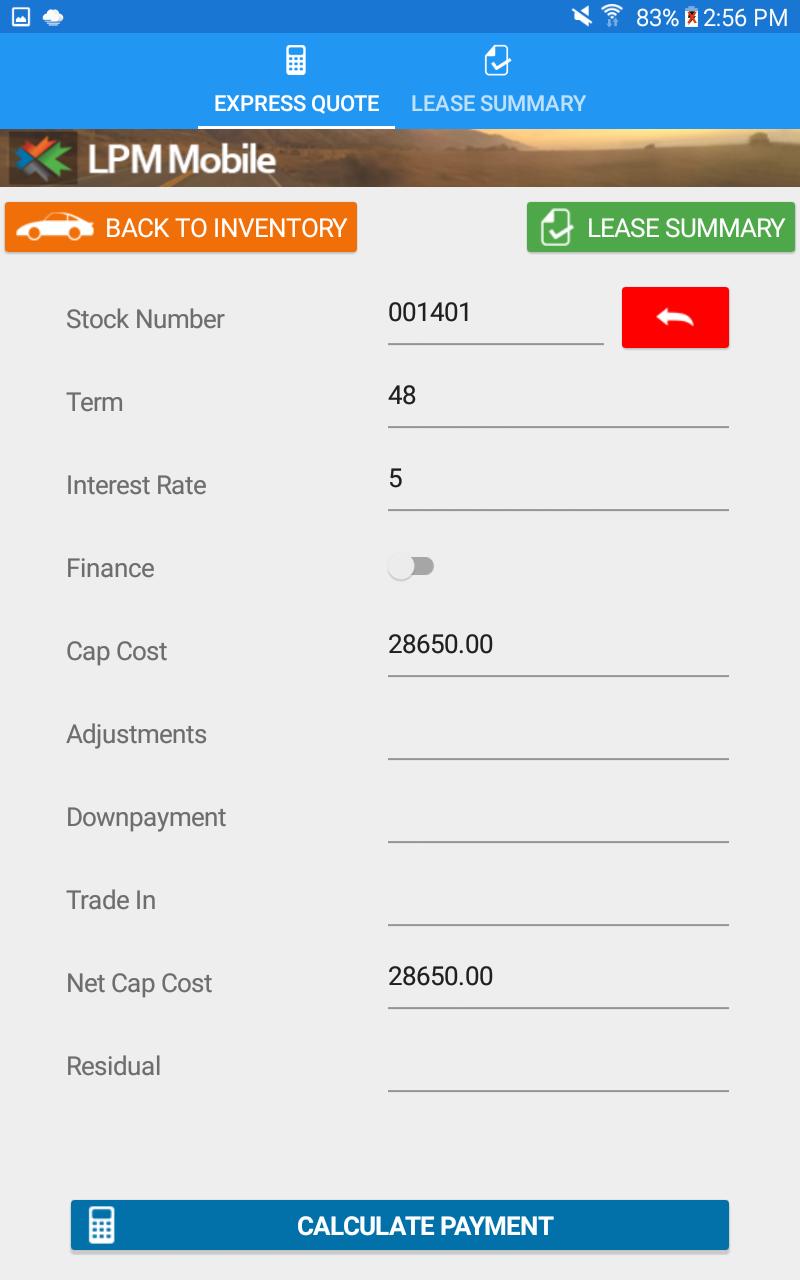Tap the clipboard icon above Lease Summary
This screenshot has width=800, height=1280.
(497, 60)
